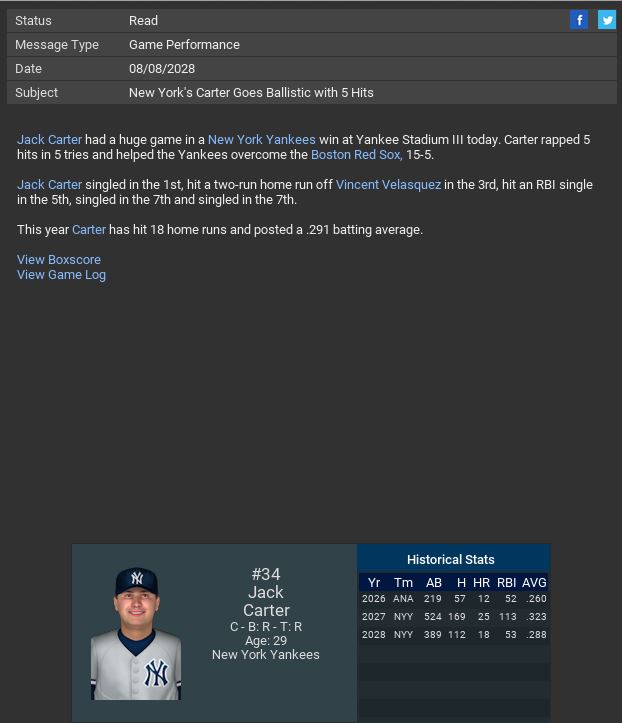The width and height of the screenshot is (622, 723).
Task: View Boxscore of this game
Action: coord(59,260)
